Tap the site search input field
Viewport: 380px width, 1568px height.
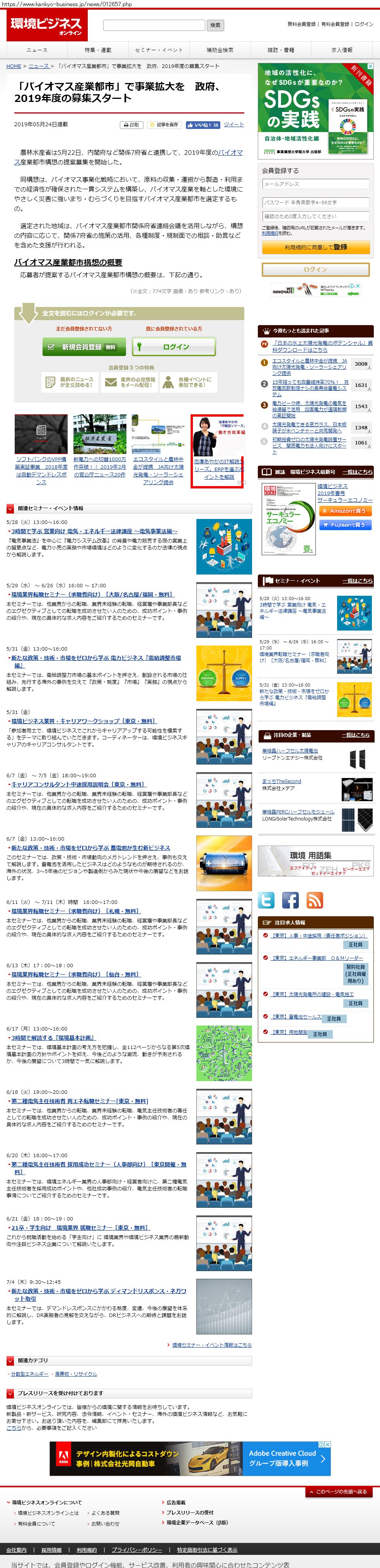click(x=153, y=25)
